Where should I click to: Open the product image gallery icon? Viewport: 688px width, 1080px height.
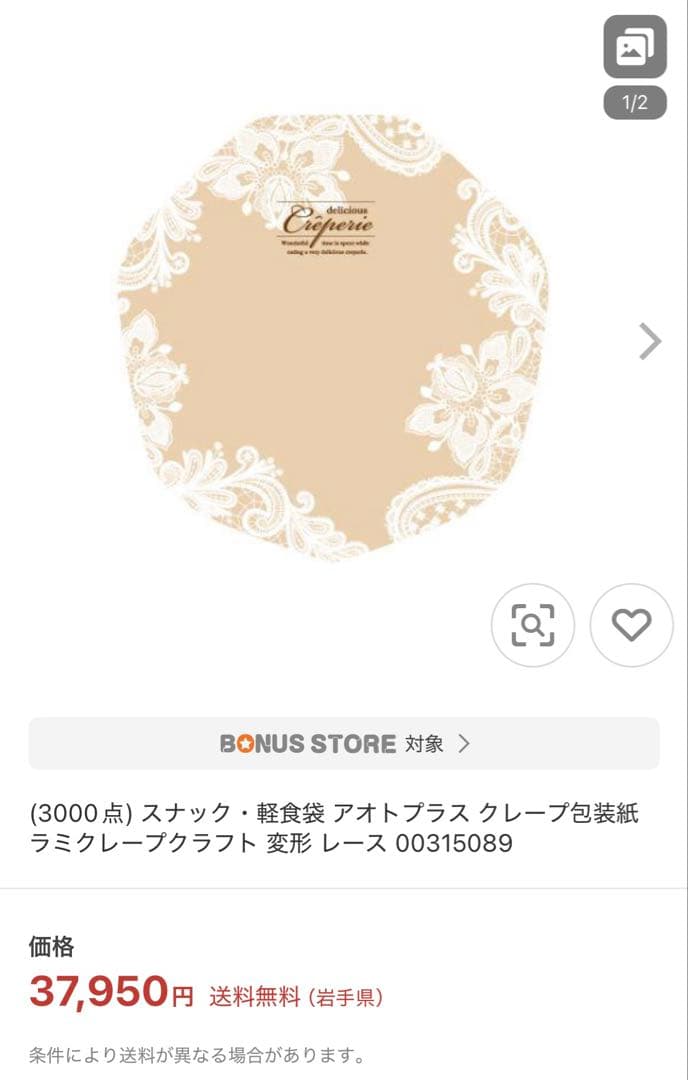(x=634, y=47)
